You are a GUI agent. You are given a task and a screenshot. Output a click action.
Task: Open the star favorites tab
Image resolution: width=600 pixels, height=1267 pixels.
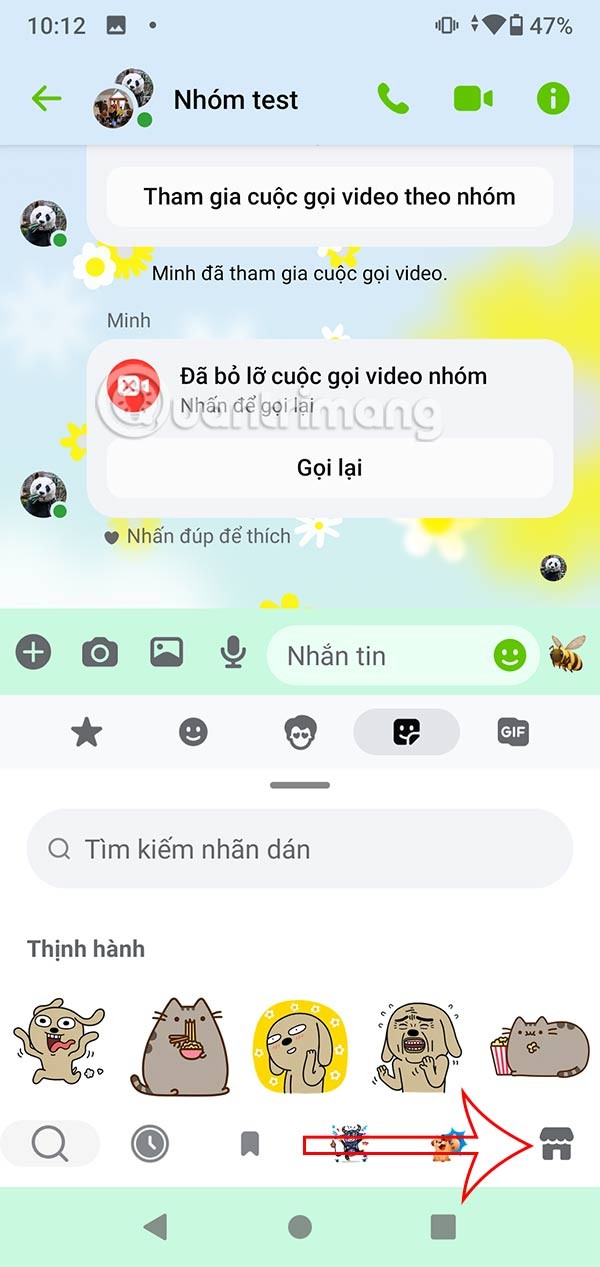tap(87, 733)
